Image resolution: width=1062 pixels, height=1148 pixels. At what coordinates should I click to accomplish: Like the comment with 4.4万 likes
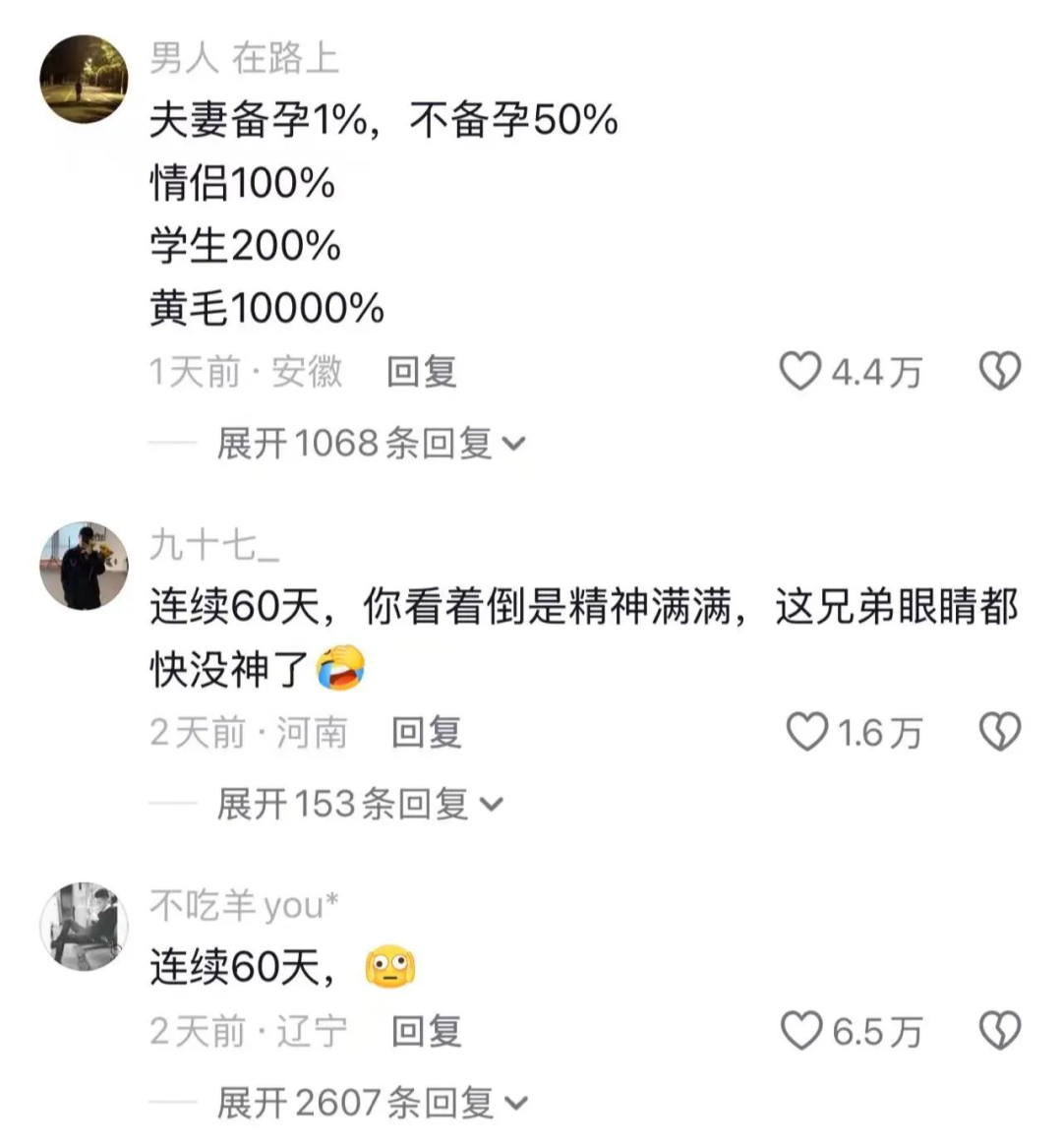tap(799, 372)
